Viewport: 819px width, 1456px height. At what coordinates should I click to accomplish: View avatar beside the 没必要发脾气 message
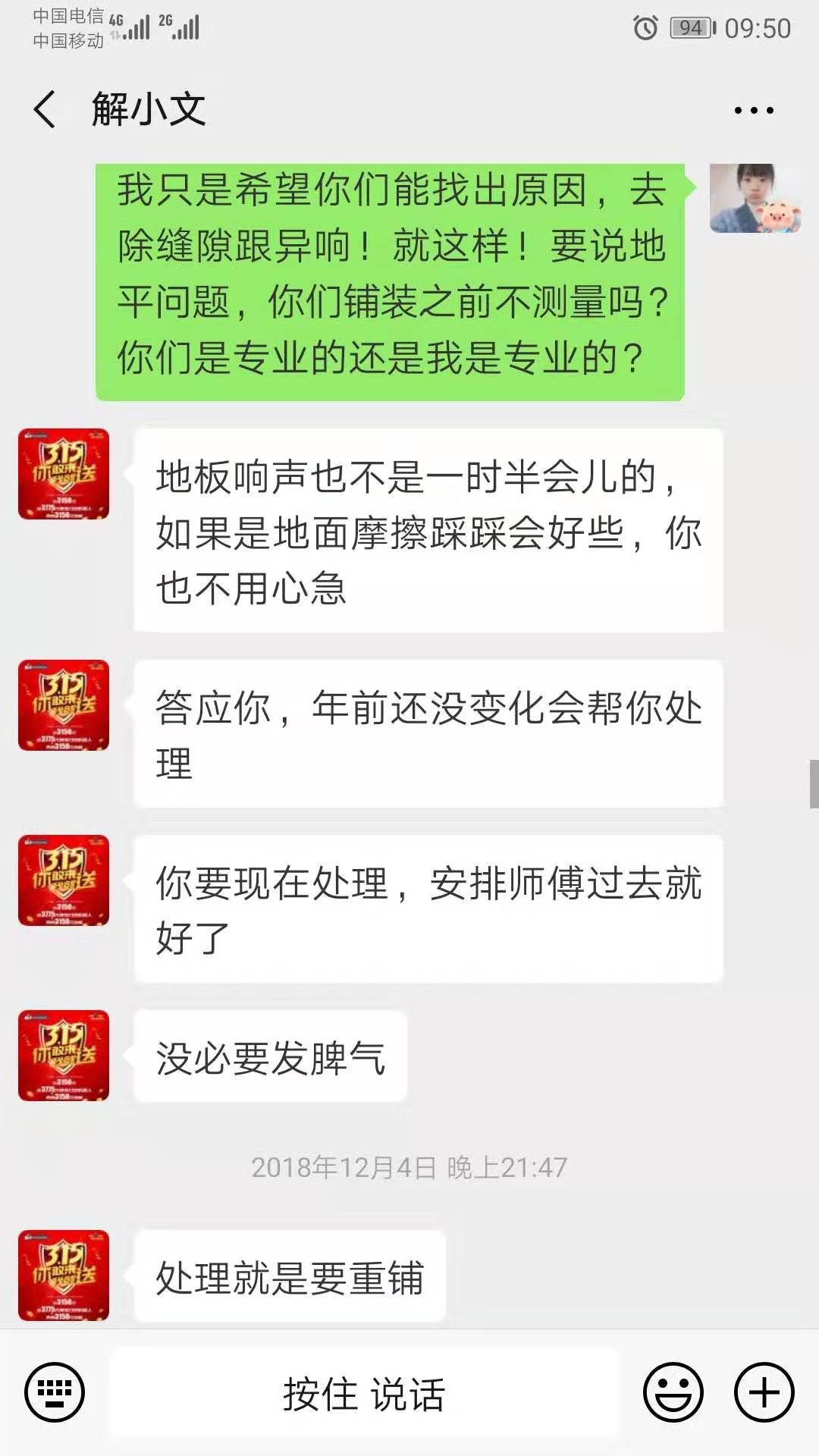point(64,1055)
